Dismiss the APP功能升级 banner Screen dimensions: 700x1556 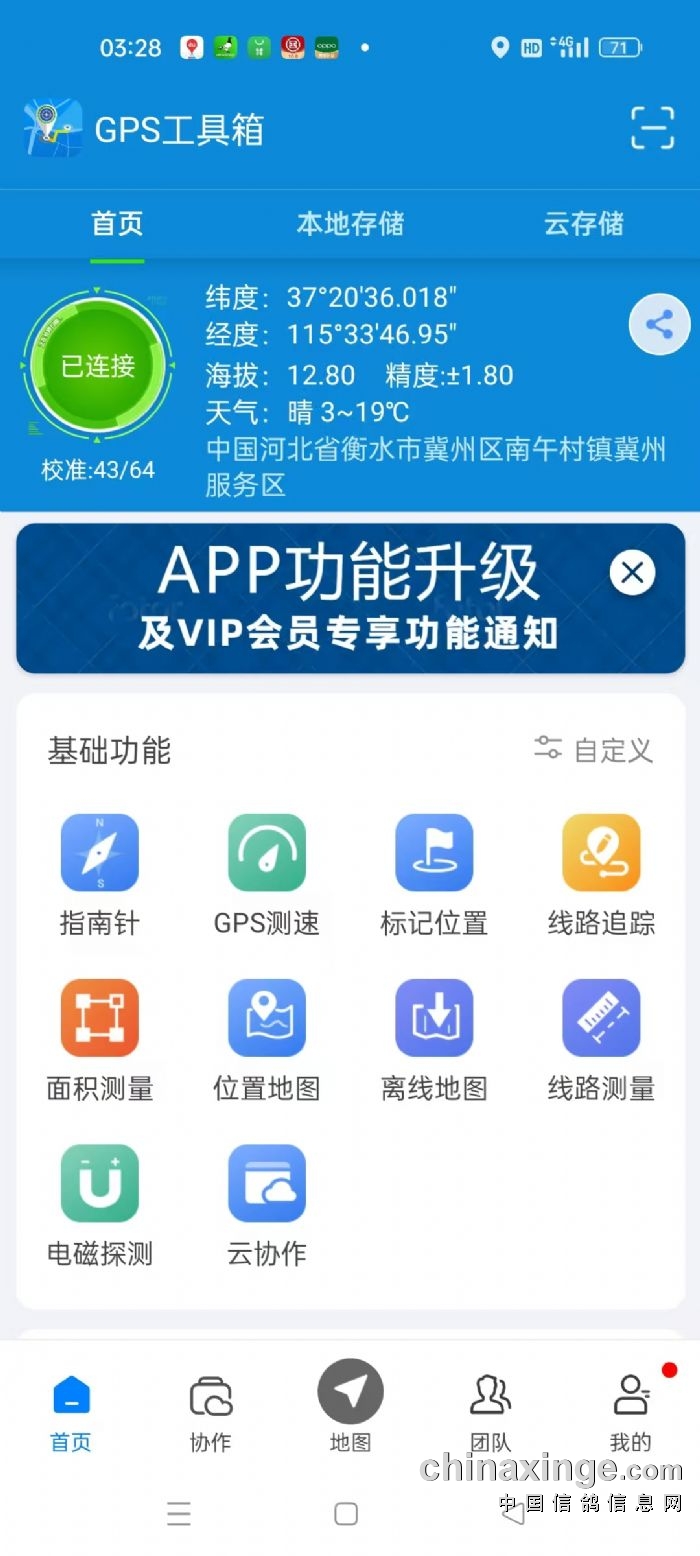tap(632, 573)
